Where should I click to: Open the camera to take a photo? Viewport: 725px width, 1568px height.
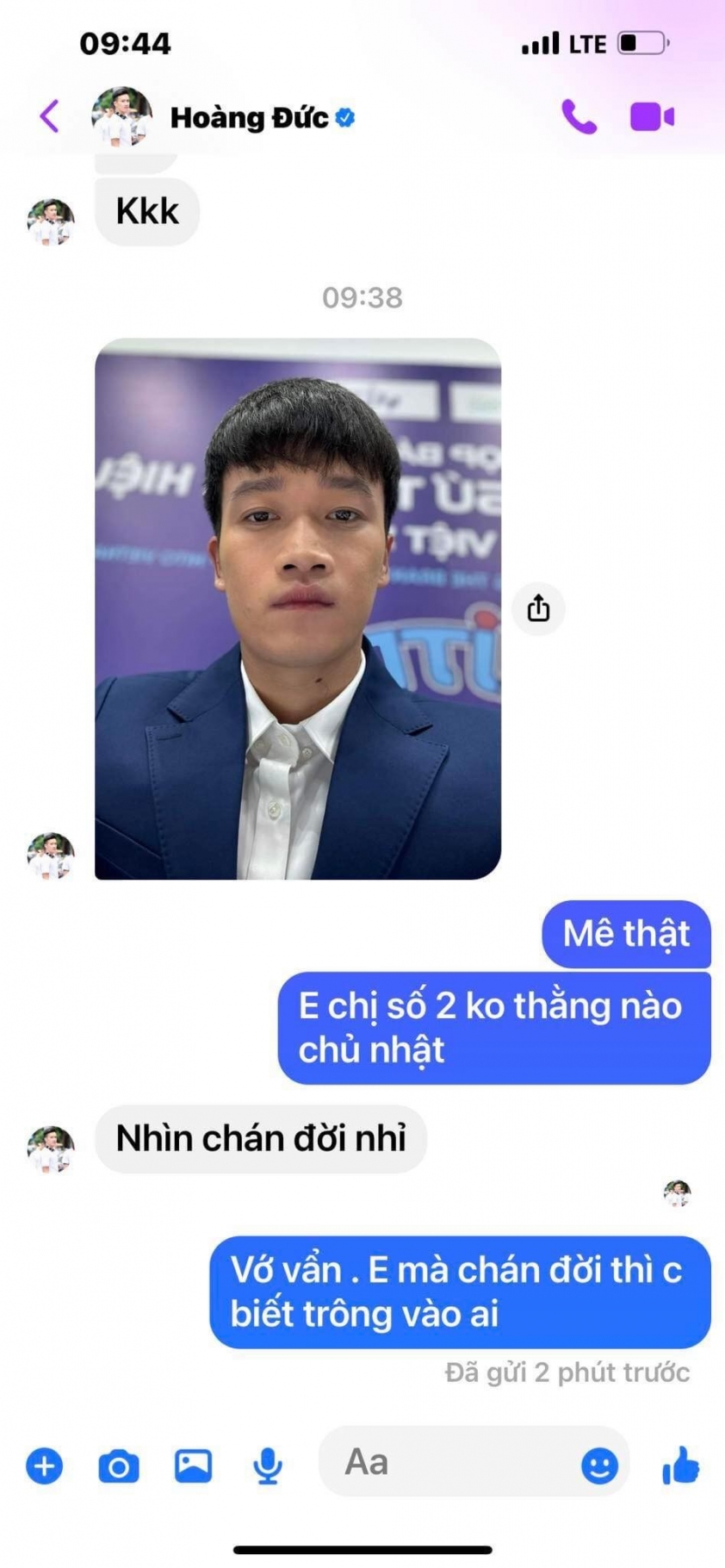click(119, 1465)
